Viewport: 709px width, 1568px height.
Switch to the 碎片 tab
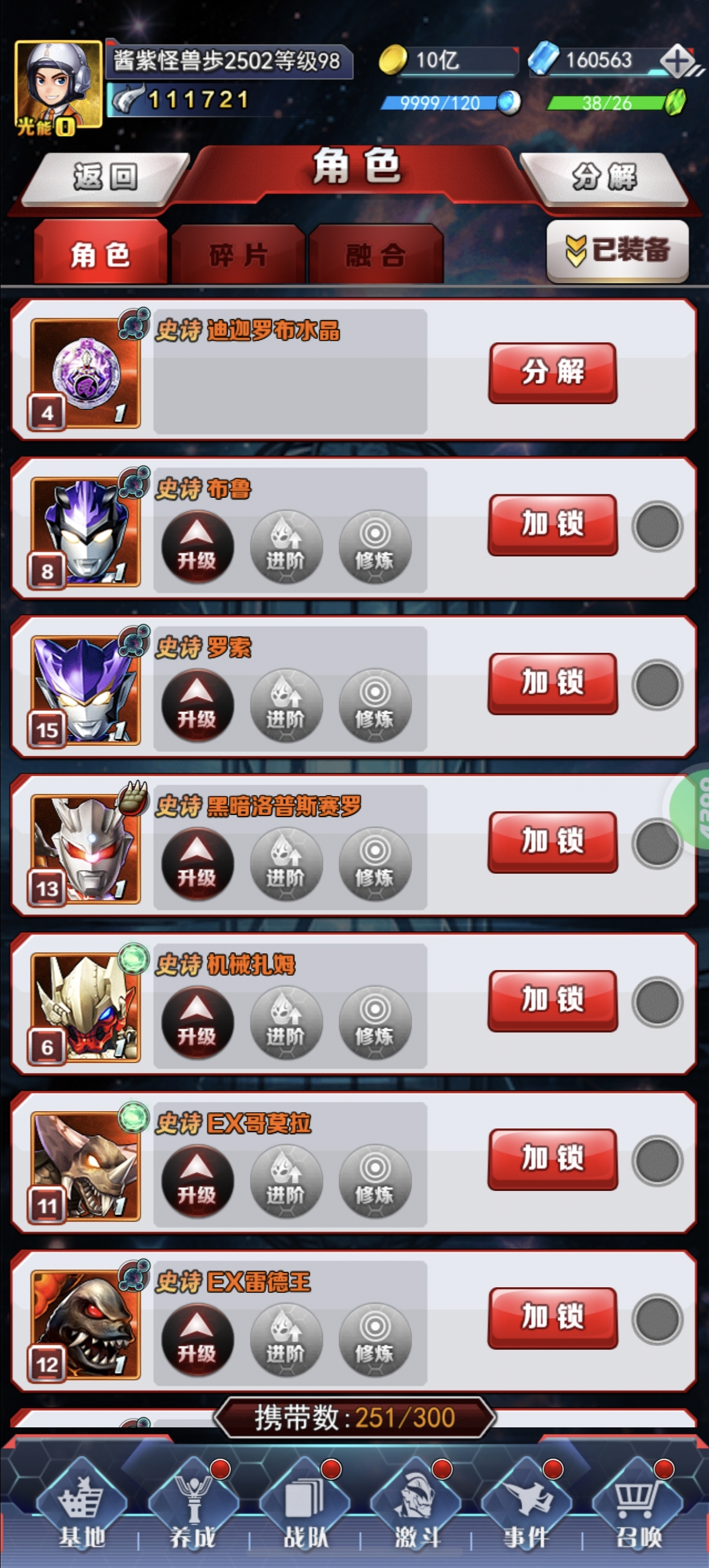pos(238,255)
